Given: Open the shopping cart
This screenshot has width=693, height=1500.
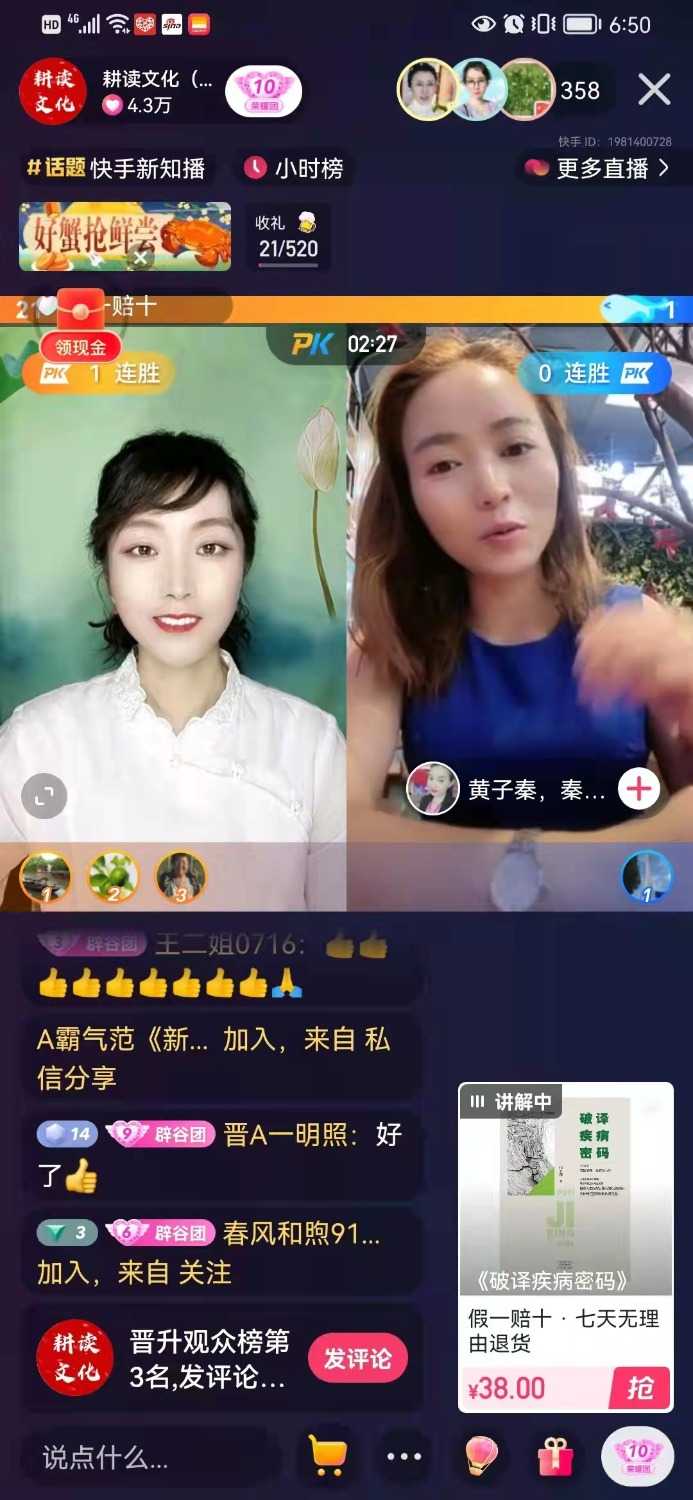Looking at the screenshot, I should pyautogui.click(x=327, y=1457).
